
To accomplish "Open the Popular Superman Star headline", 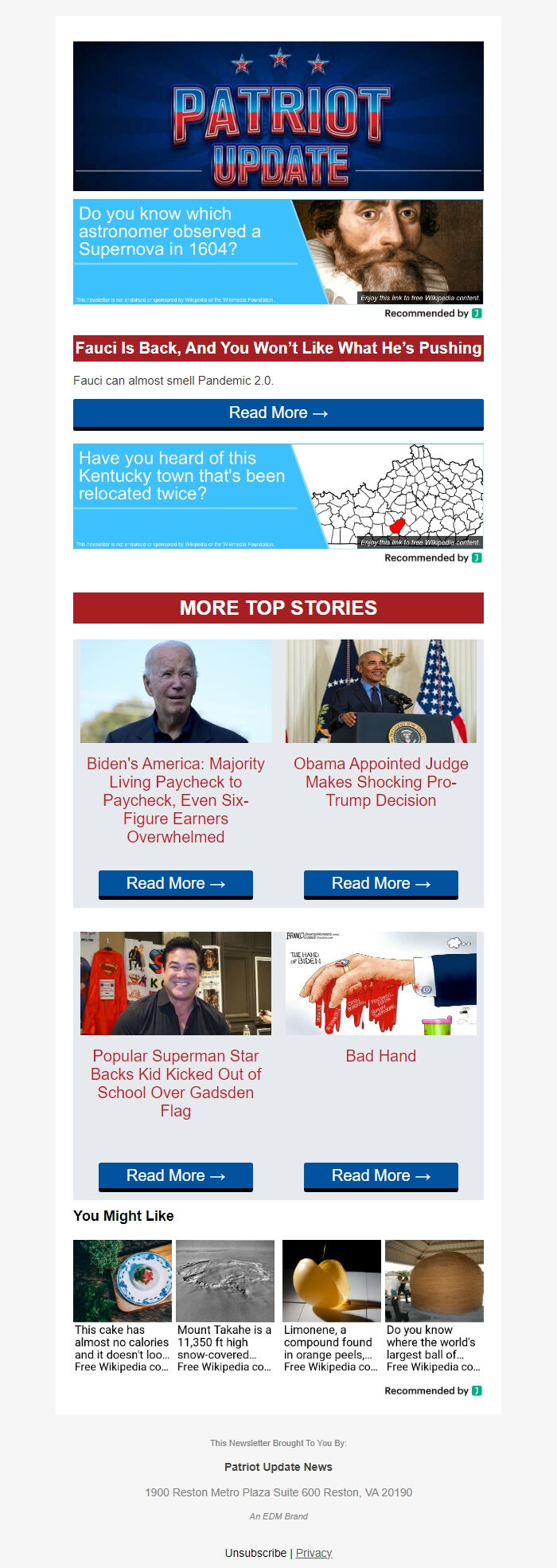I will [175, 1082].
